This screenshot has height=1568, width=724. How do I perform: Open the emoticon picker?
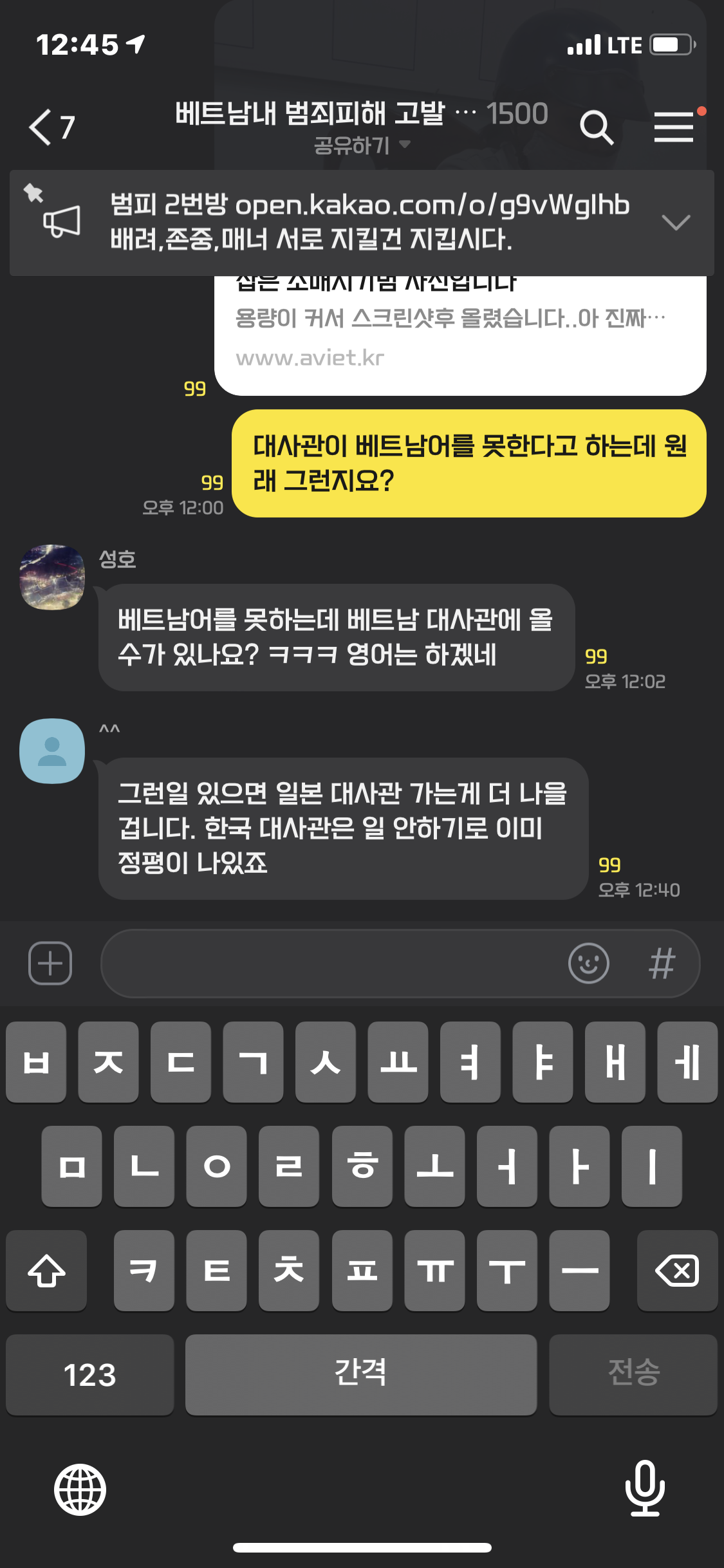588,963
